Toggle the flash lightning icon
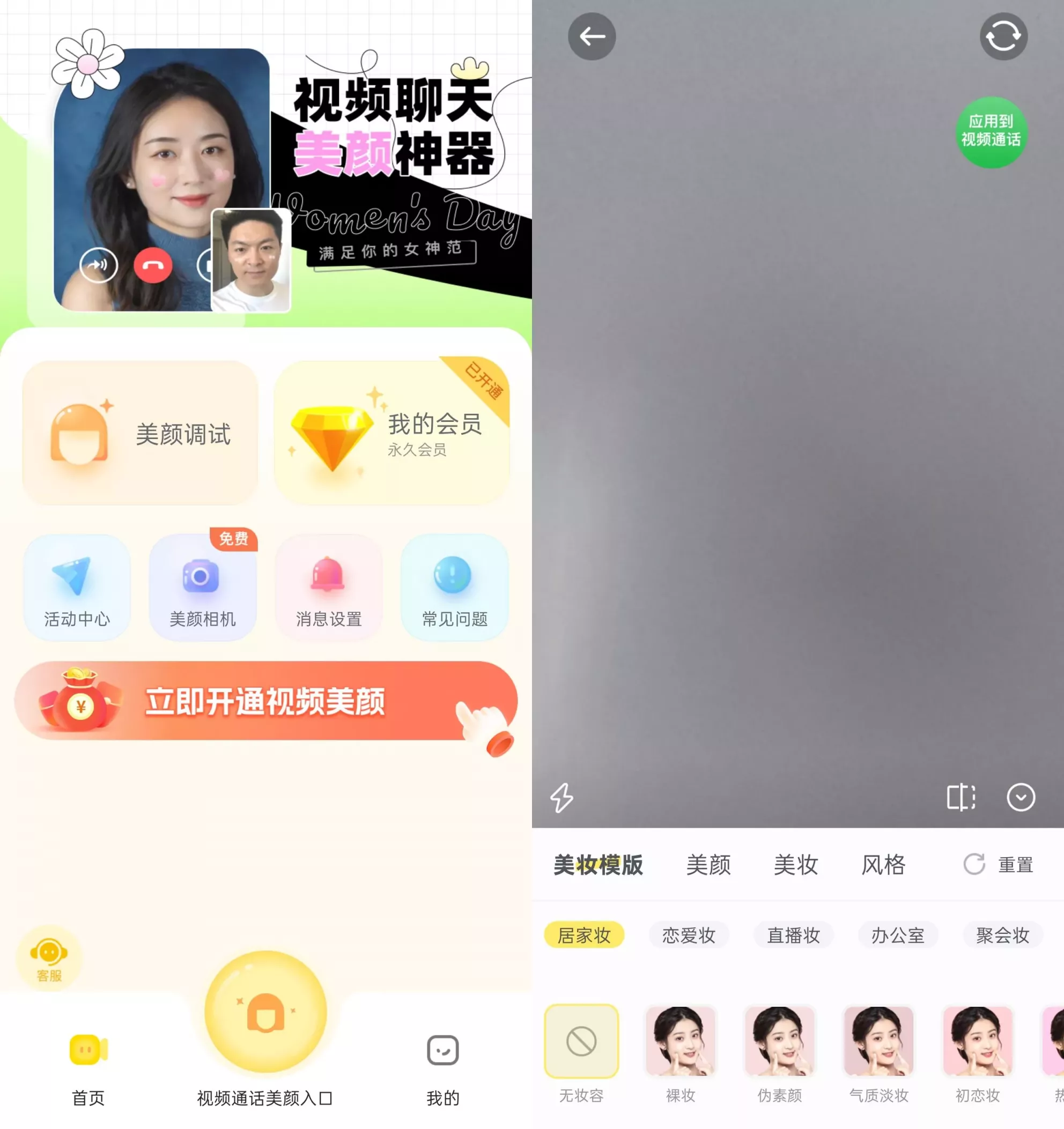 [x=561, y=797]
